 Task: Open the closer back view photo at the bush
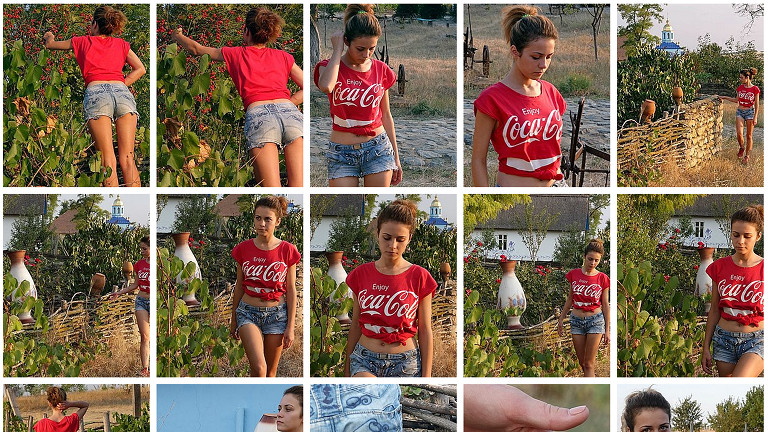click(x=230, y=95)
